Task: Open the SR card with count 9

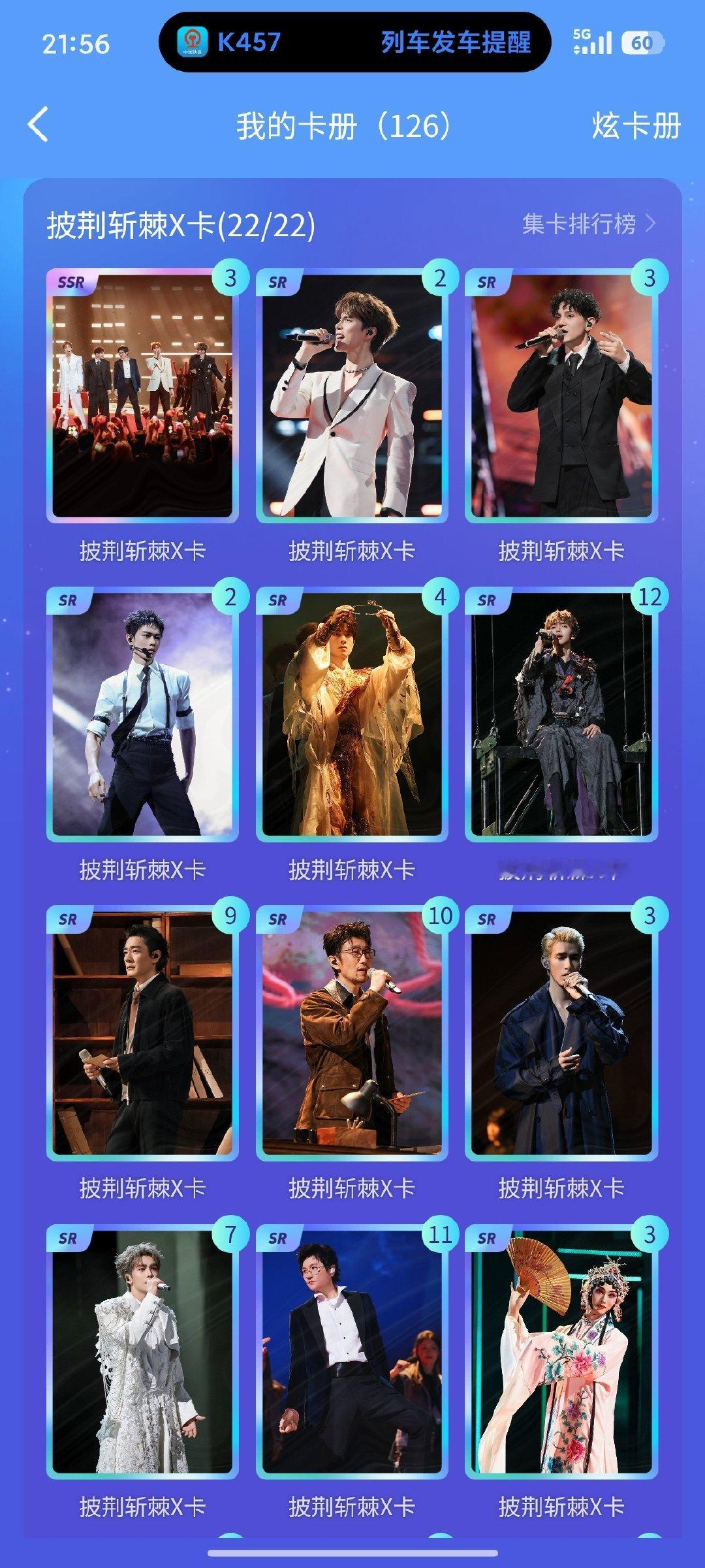Action: [x=142, y=1033]
